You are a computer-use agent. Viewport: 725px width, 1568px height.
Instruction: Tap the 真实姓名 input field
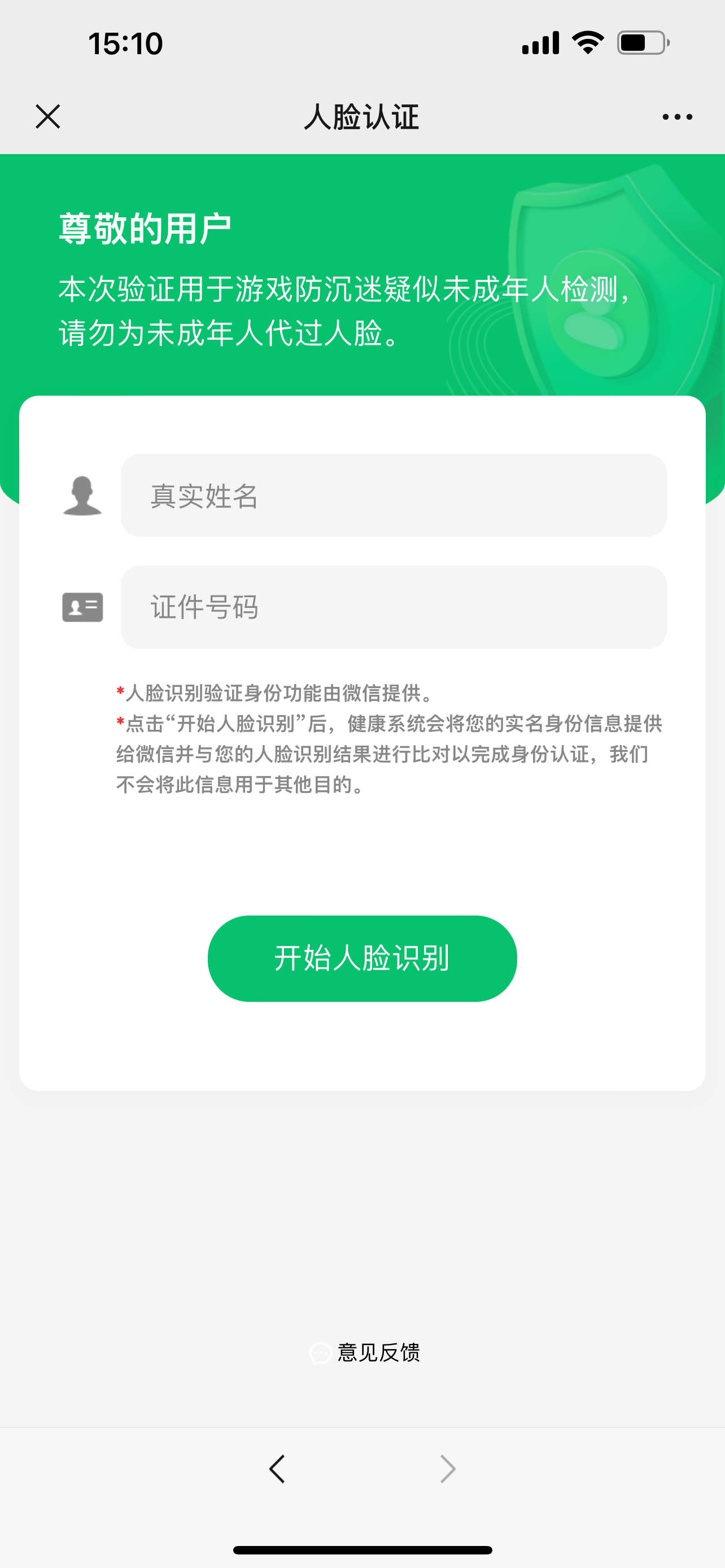pos(393,495)
